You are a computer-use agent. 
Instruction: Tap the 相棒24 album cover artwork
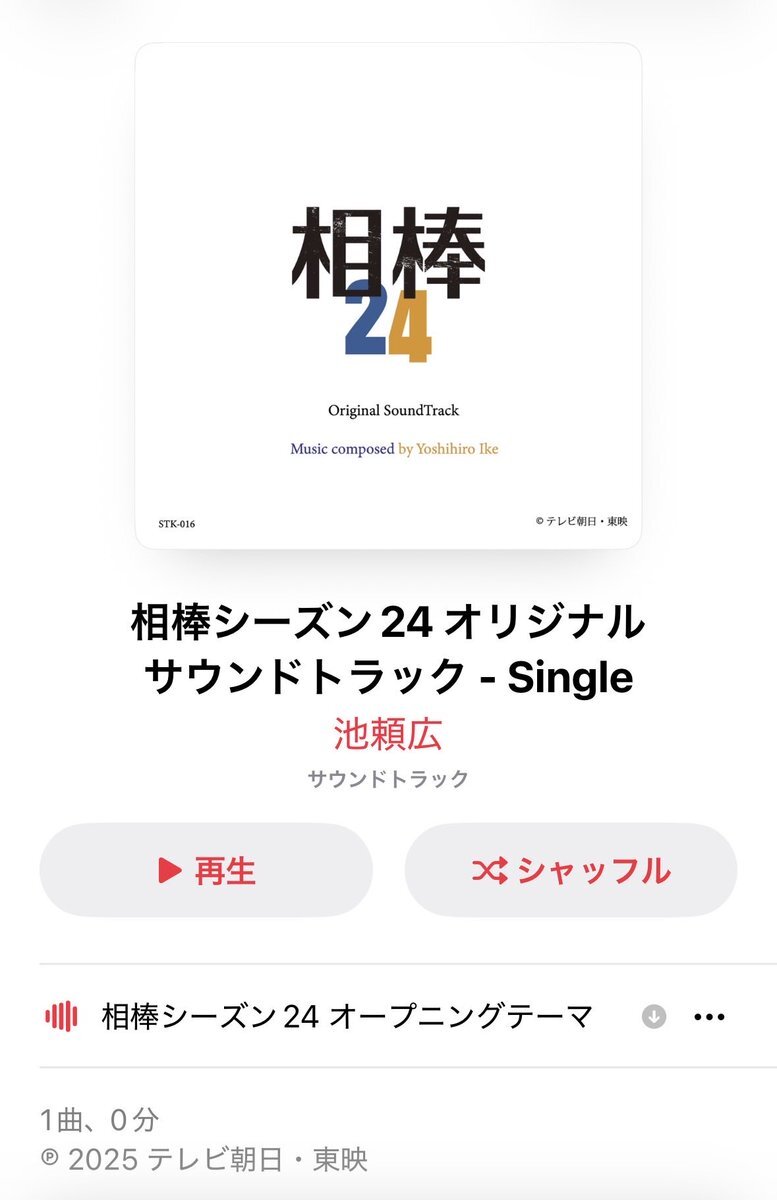pyautogui.click(x=388, y=296)
